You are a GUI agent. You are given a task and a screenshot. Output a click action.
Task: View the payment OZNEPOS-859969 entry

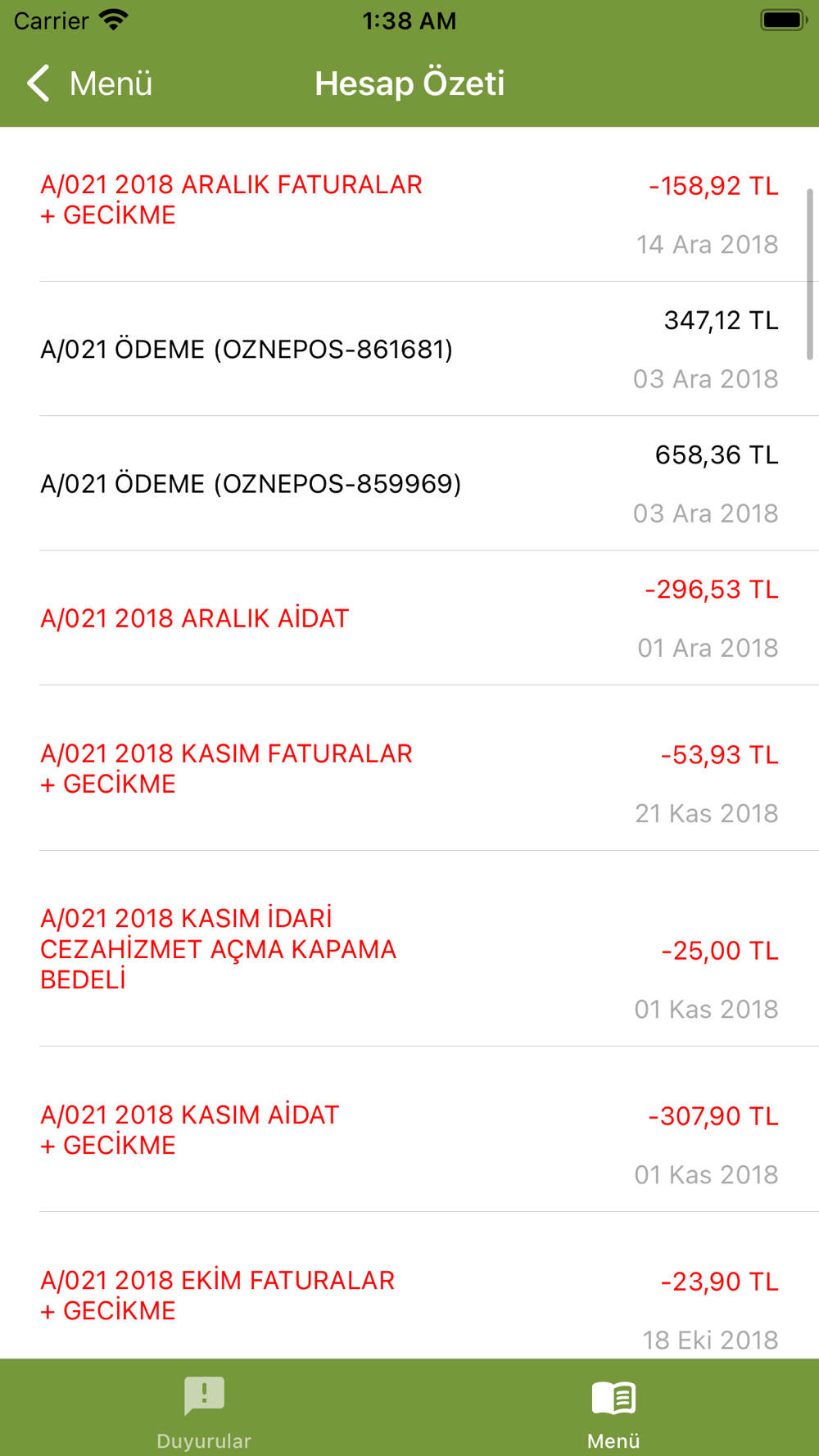[x=409, y=483]
